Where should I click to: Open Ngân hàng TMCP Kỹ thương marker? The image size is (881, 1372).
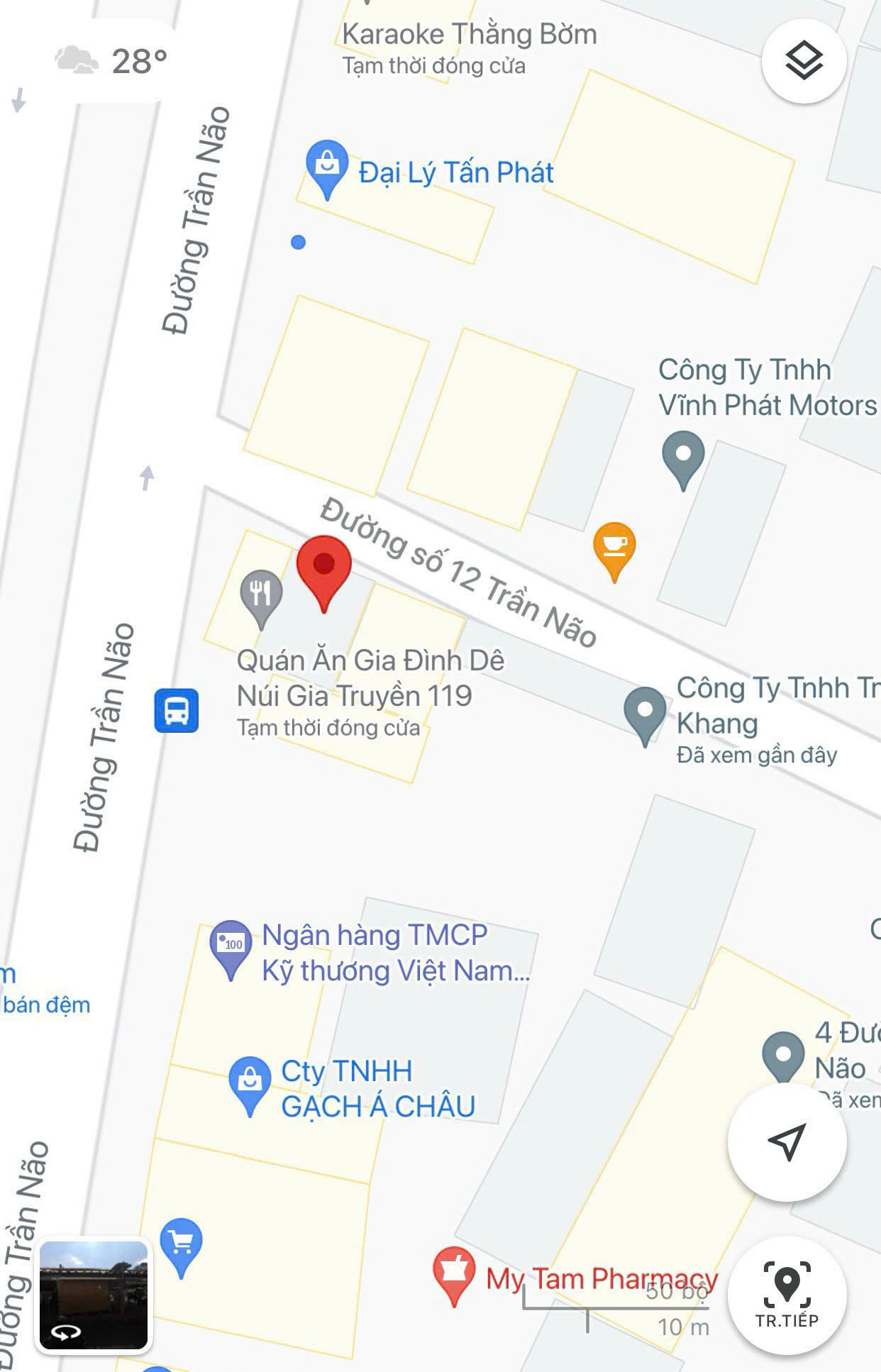point(231,947)
